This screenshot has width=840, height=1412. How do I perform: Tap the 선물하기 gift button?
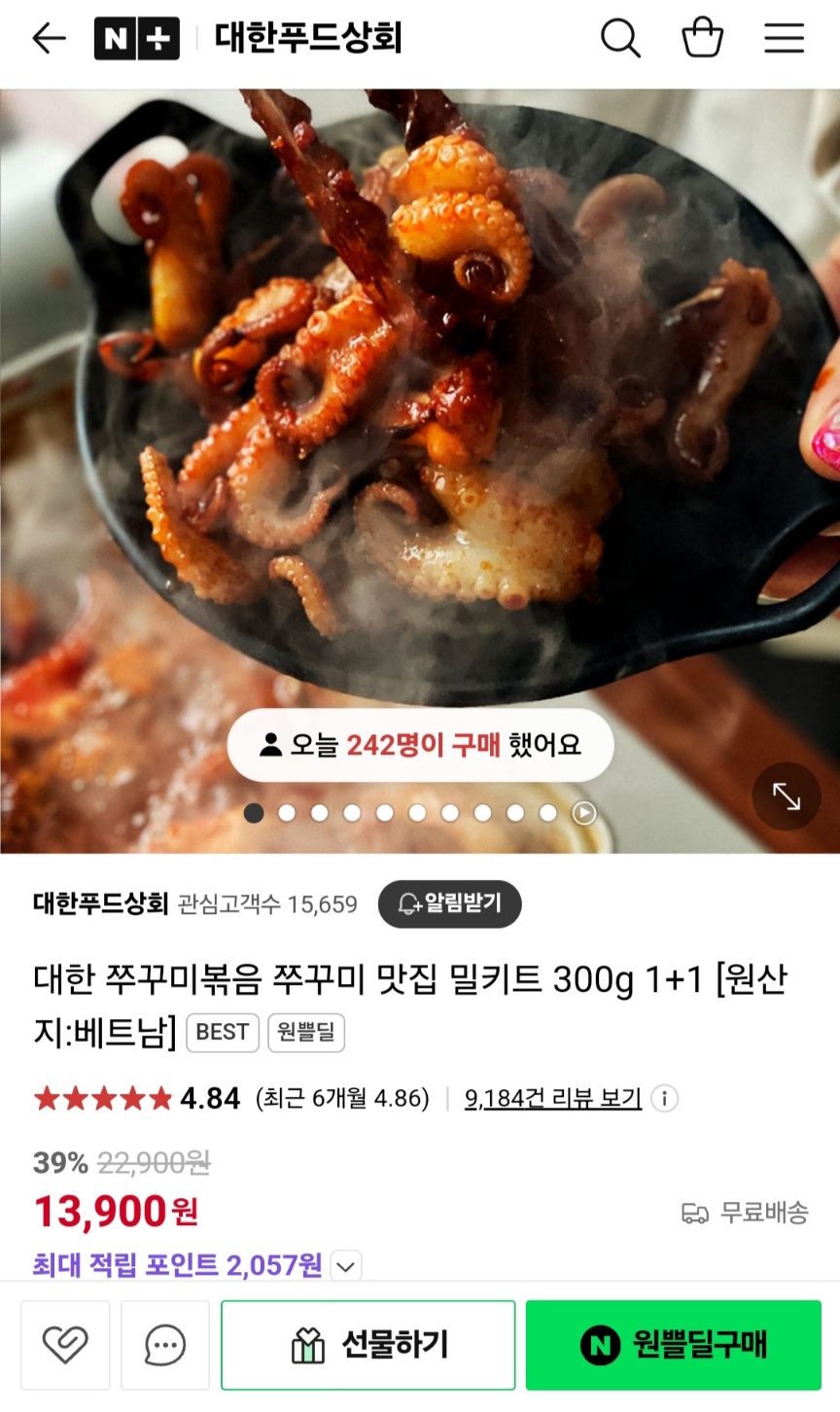368,1346
